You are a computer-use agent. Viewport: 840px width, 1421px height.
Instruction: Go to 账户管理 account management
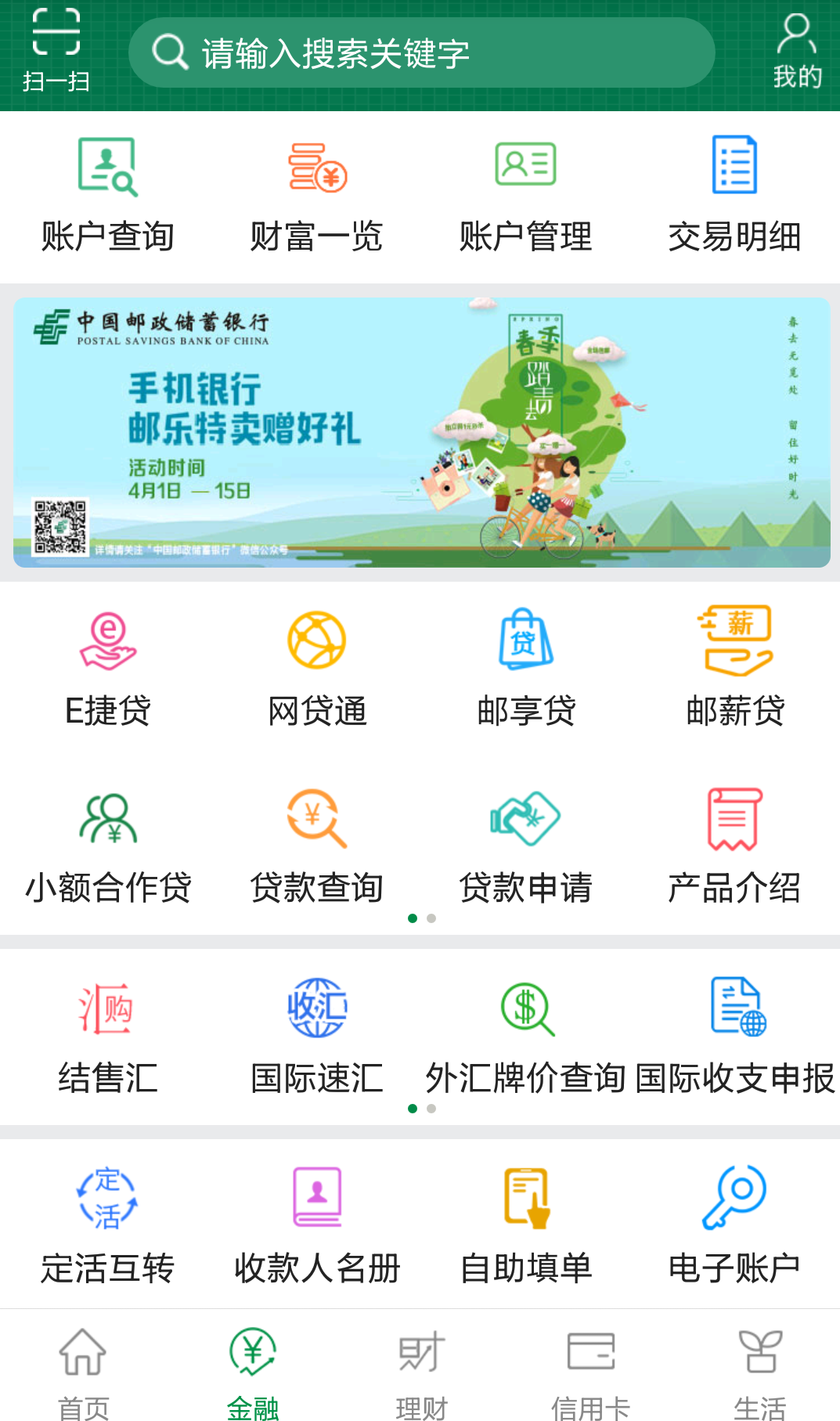coord(525,196)
